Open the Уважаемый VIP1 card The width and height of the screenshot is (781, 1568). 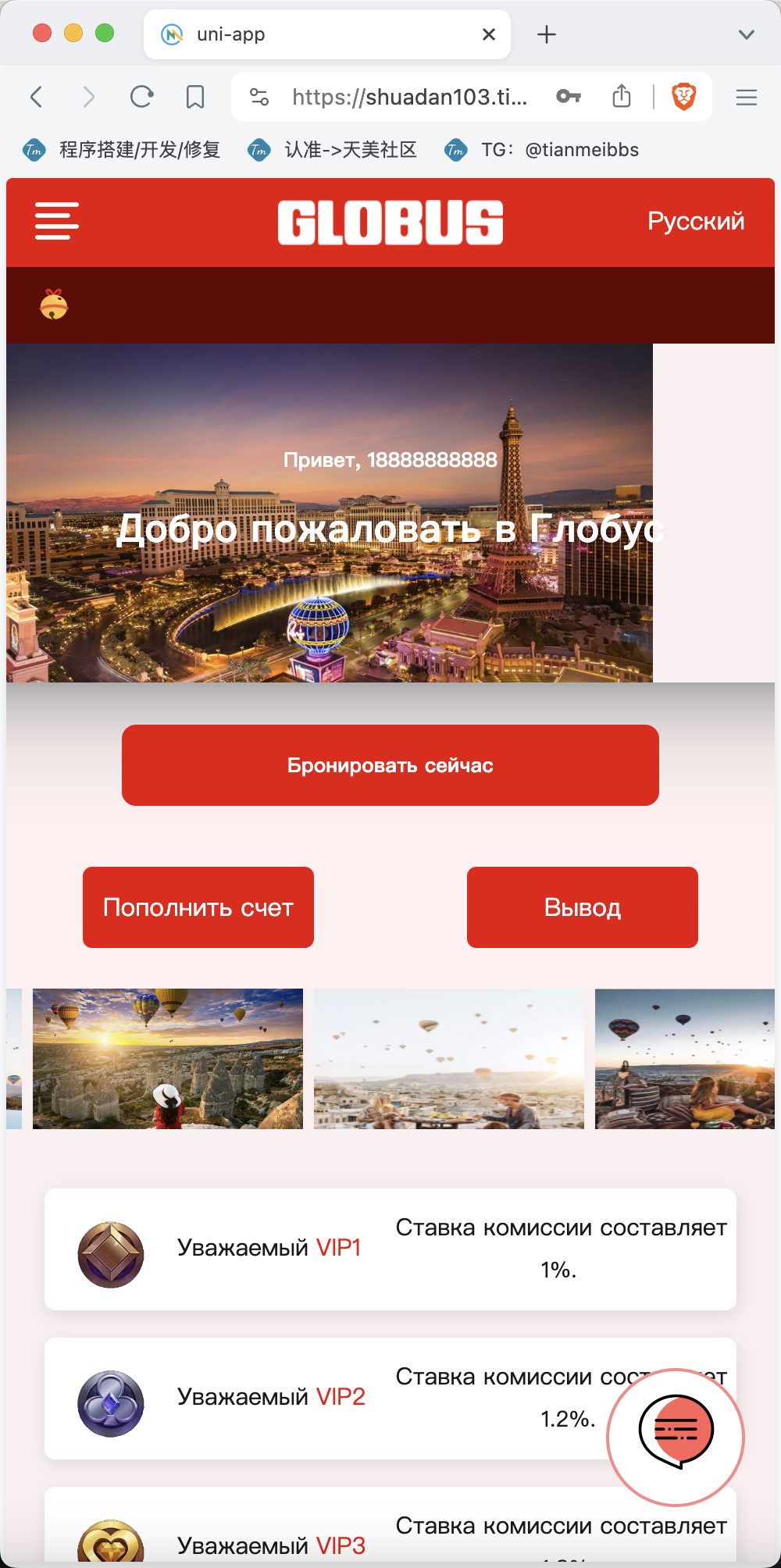[390, 1249]
